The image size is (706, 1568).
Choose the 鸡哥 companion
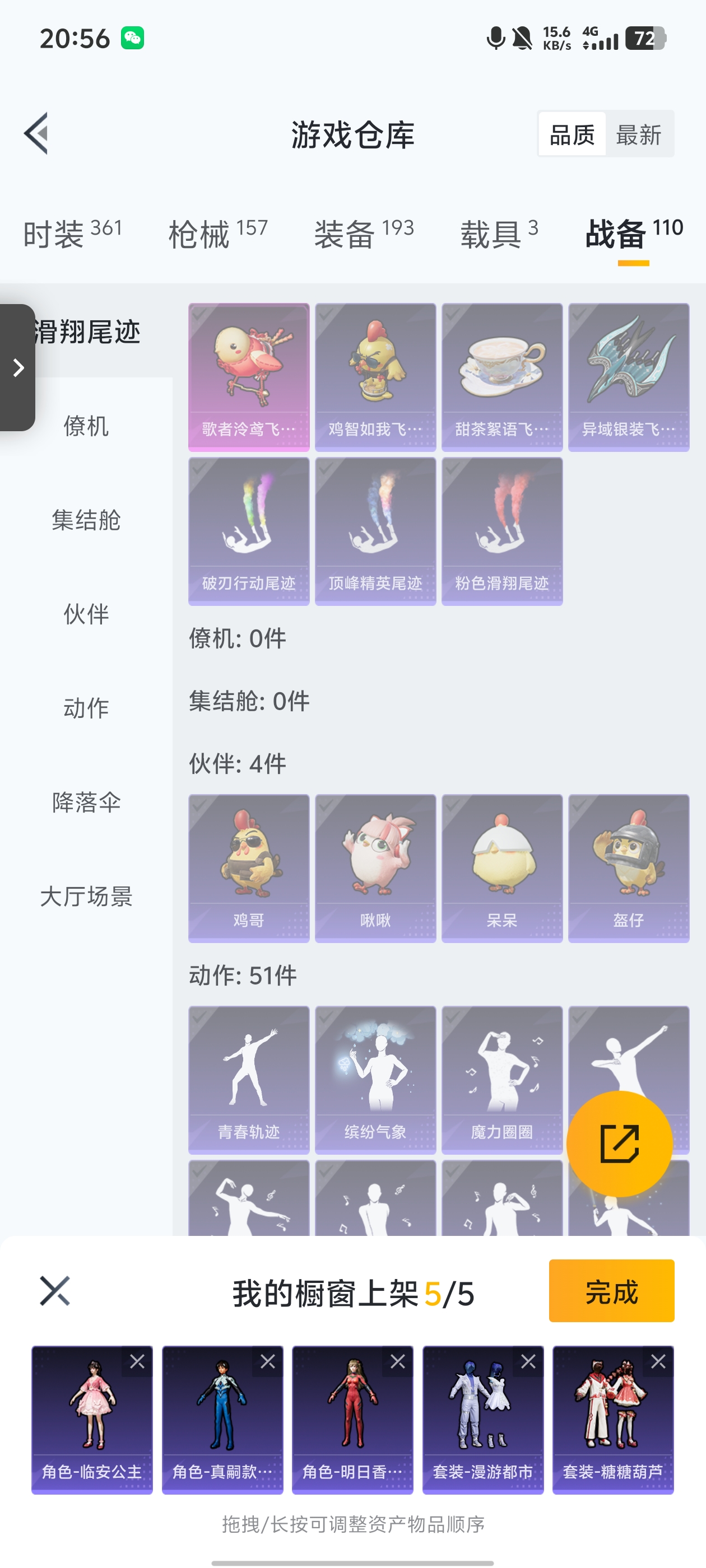249,868
